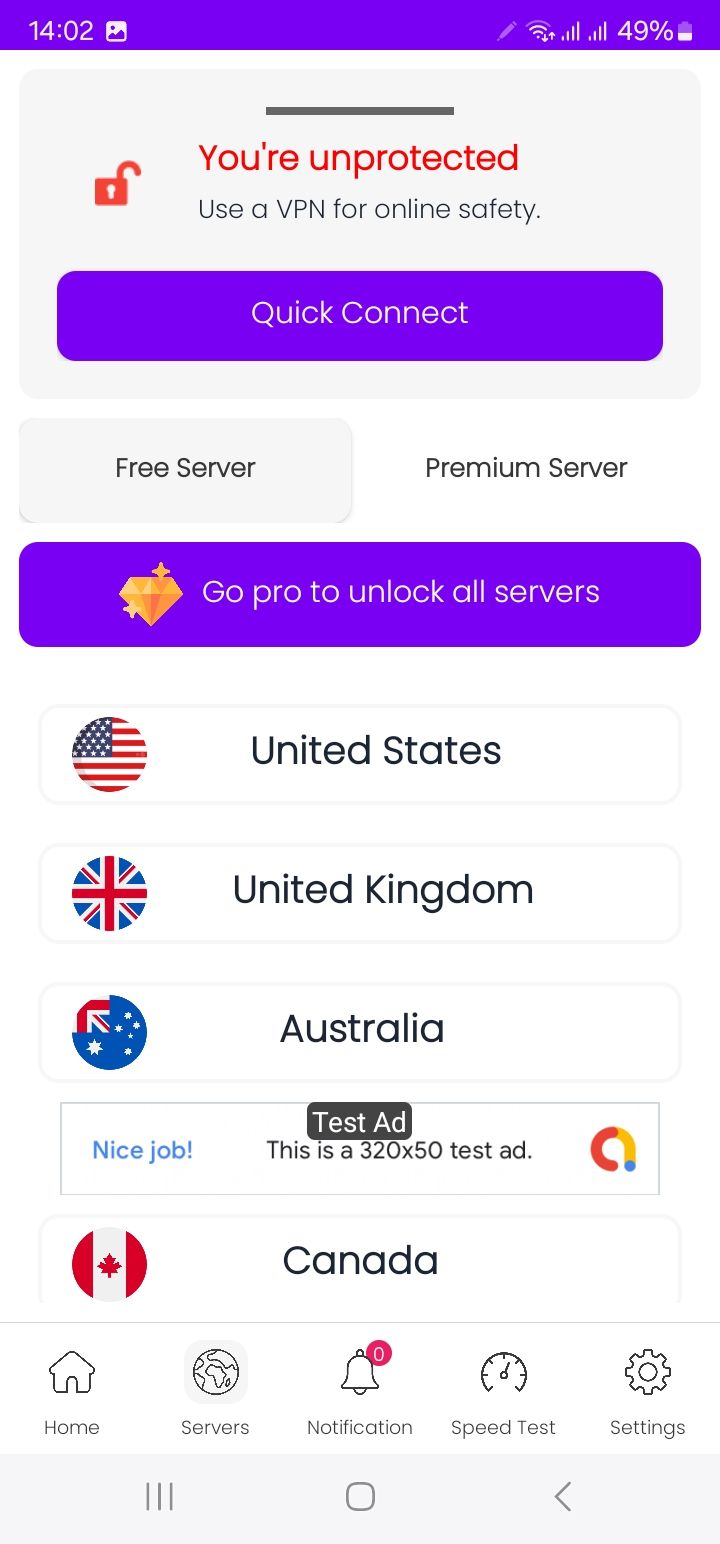This screenshot has width=720, height=1544.
Task: Go to the Home tab
Action: point(72,1391)
